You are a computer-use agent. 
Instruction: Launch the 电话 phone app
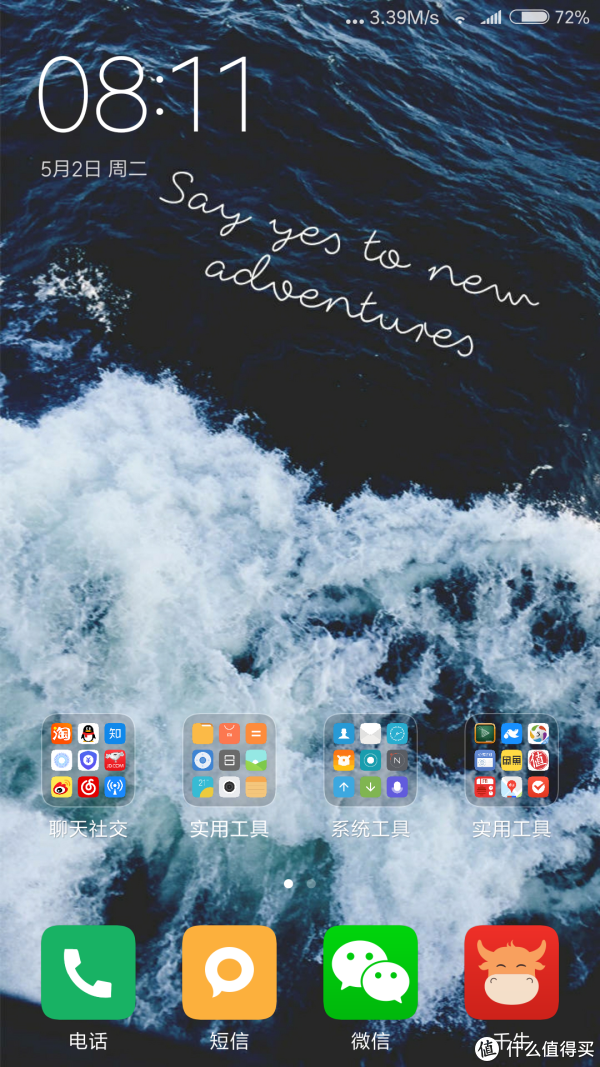tap(88, 972)
